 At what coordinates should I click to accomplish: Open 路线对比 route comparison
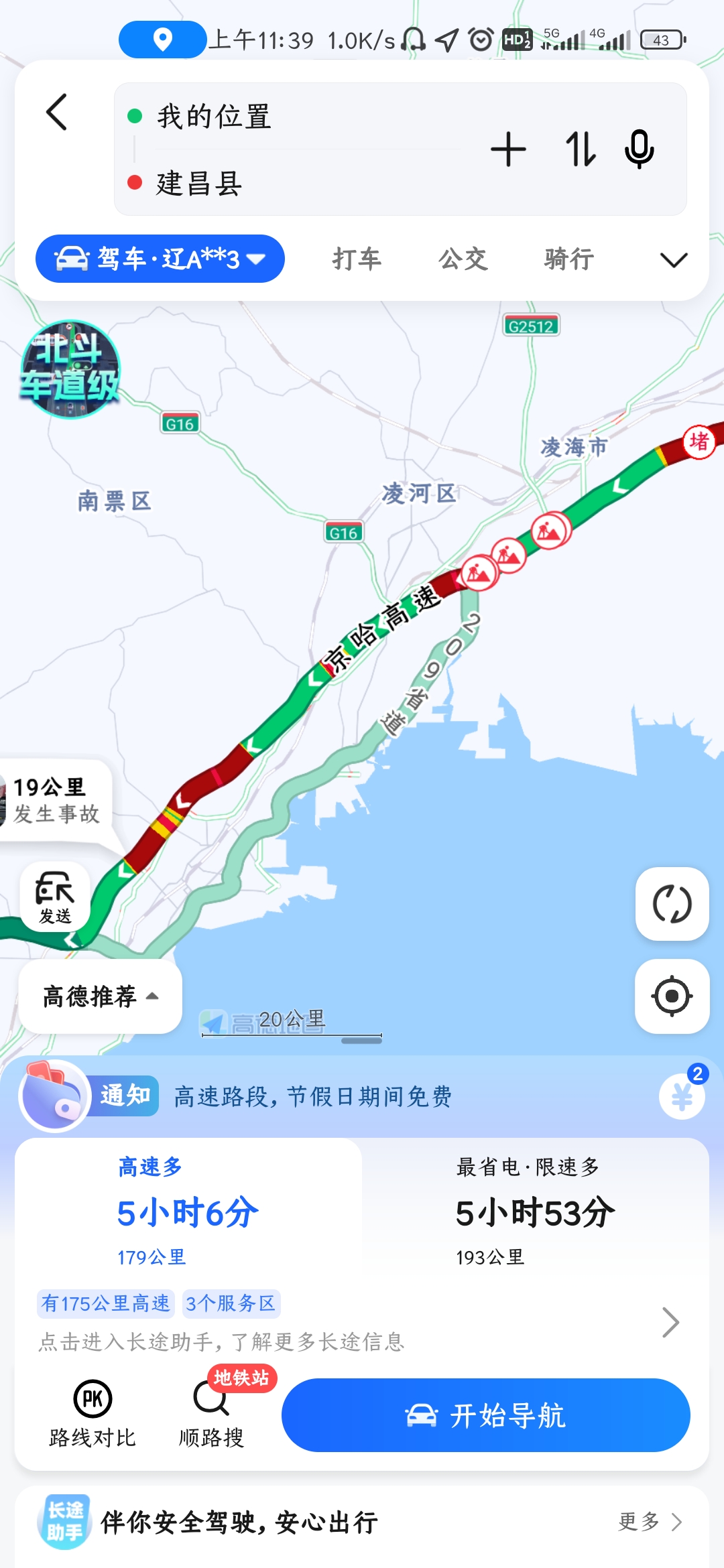click(93, 1414)
